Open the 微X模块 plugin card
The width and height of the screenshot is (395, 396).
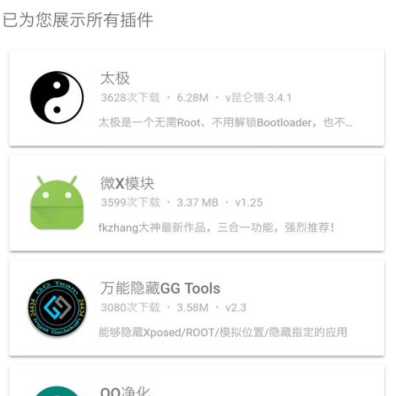click(x=197, y=203)
